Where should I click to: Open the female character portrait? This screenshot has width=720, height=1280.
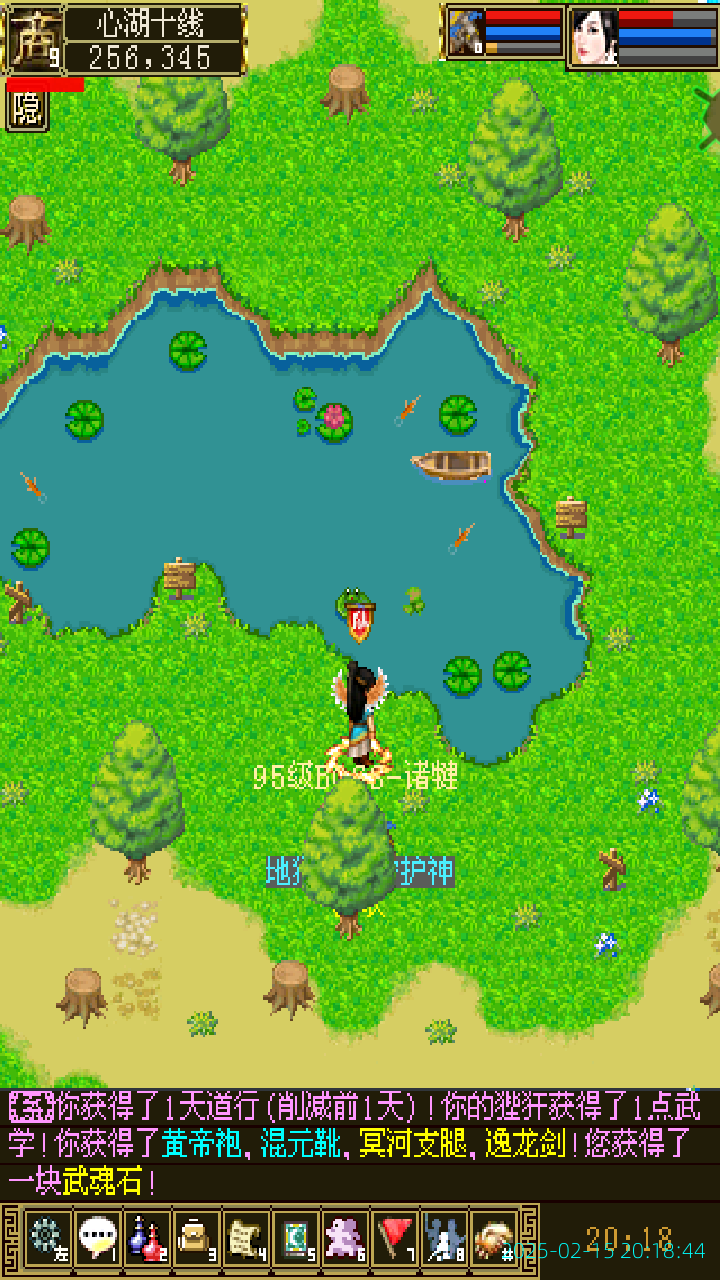(x=593, y=37)
